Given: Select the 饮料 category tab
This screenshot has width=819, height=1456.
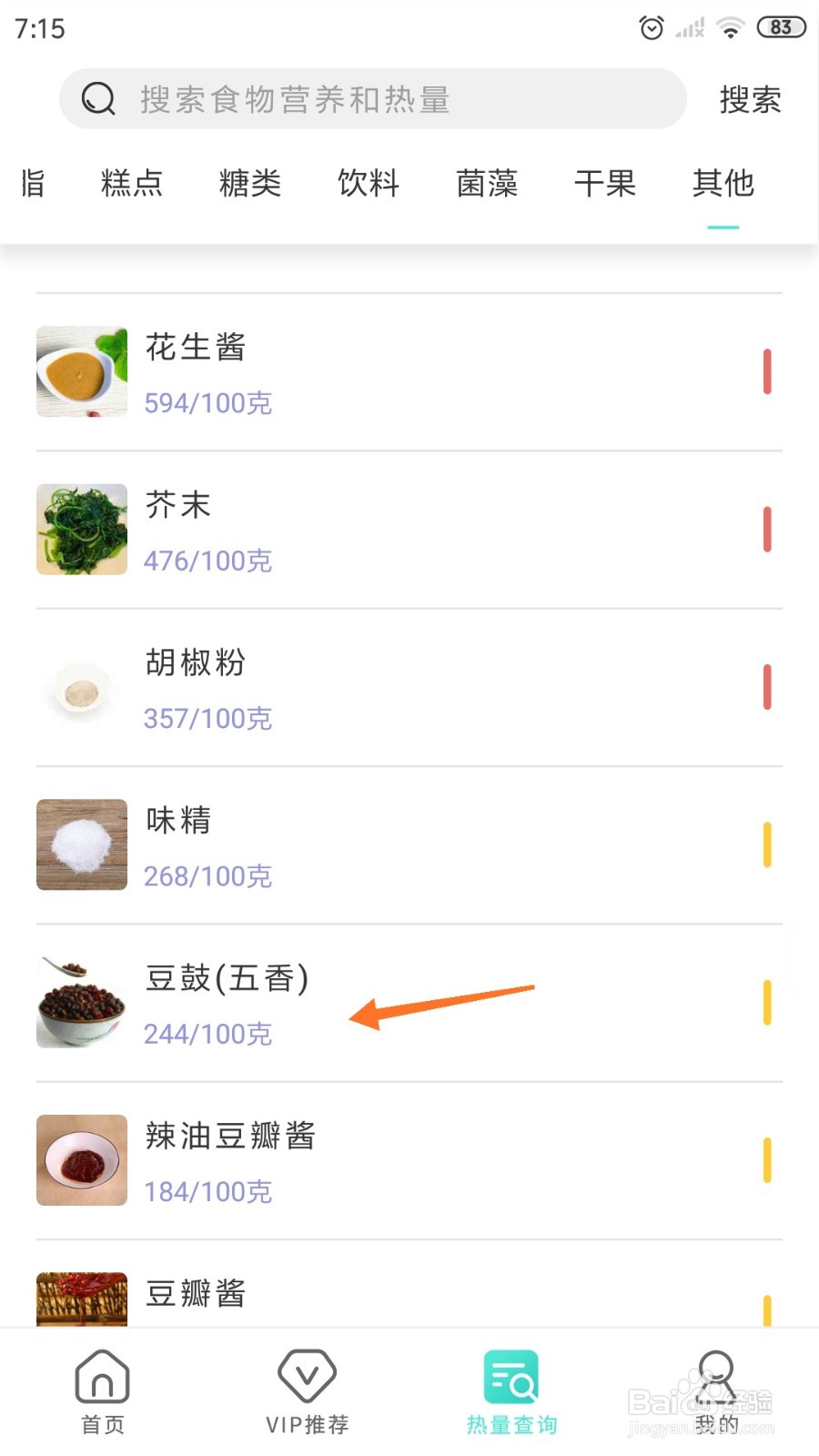Looking at the screenshot, I should [x=369, y=184].
